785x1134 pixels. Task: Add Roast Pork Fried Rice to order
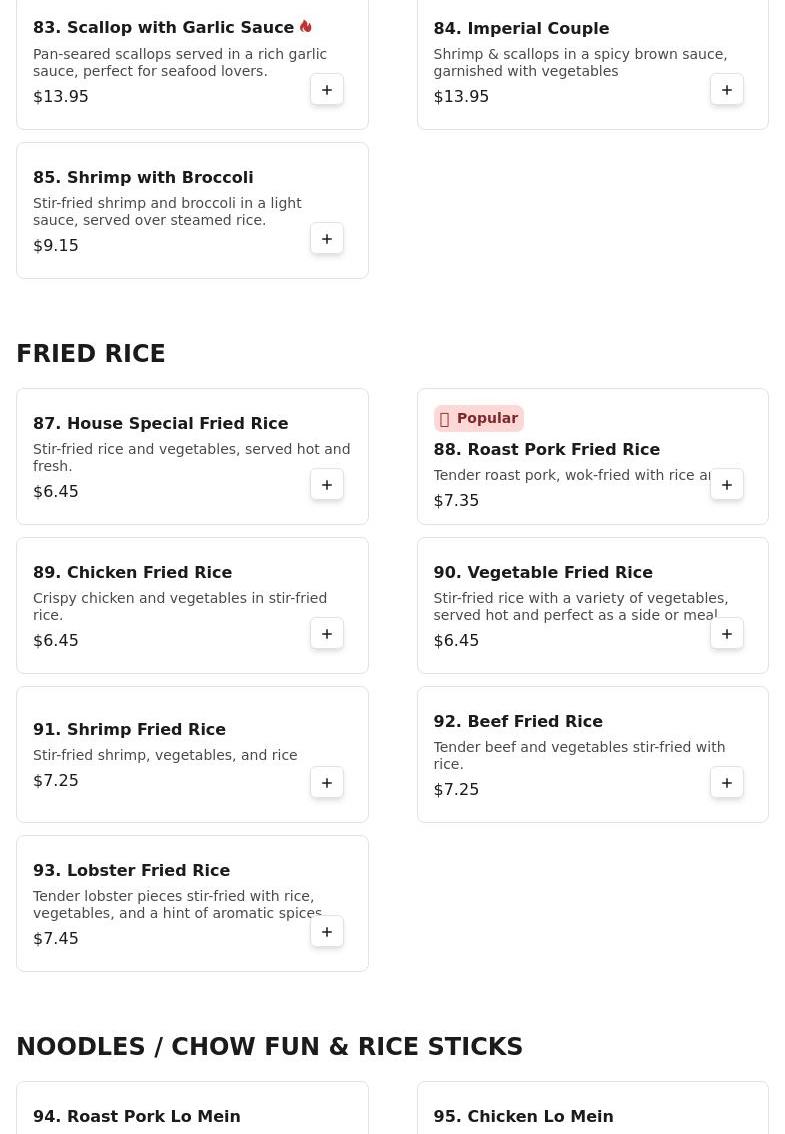pos(727,485)
